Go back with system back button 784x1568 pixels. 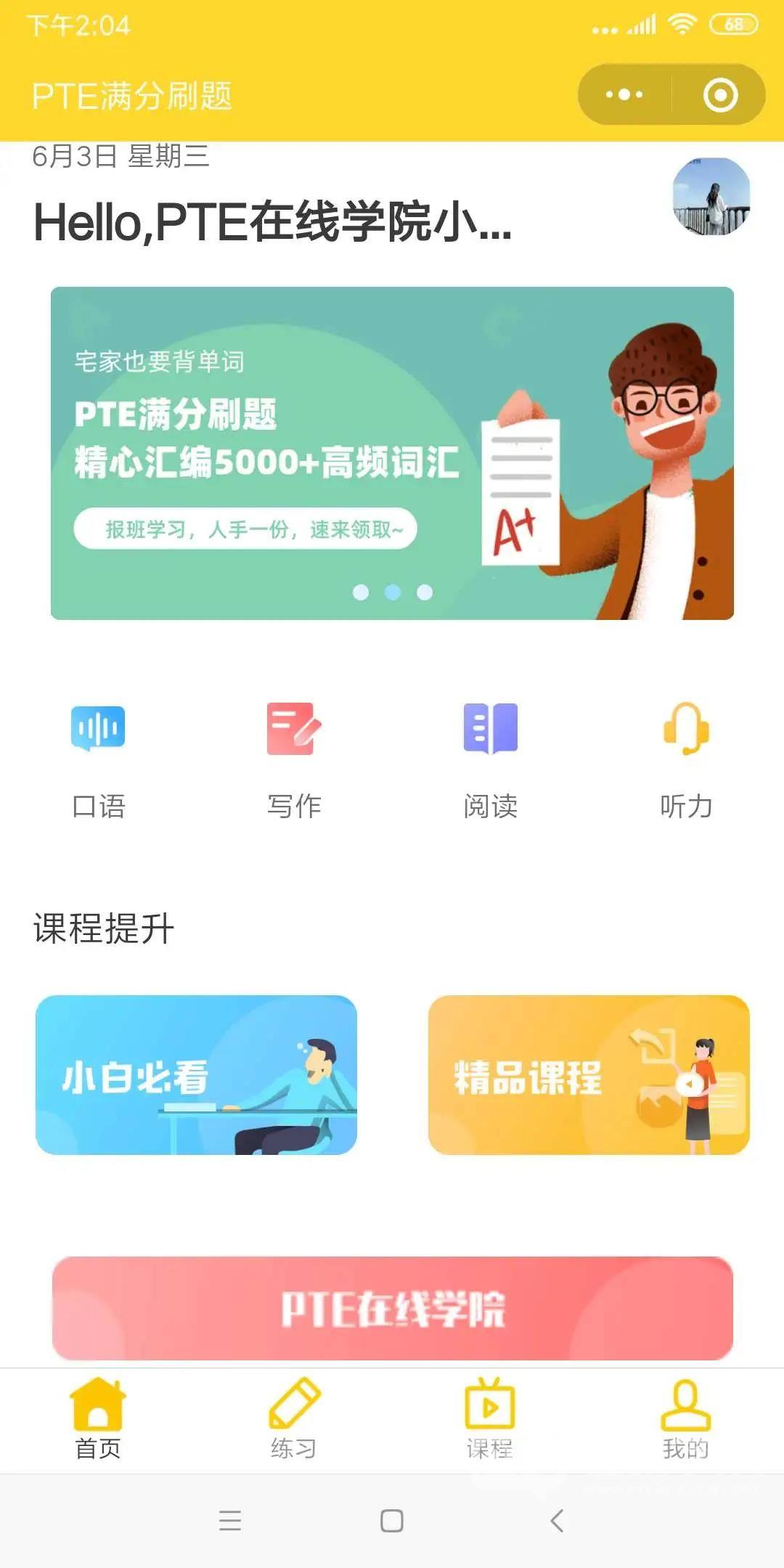tap(557, 1521)
